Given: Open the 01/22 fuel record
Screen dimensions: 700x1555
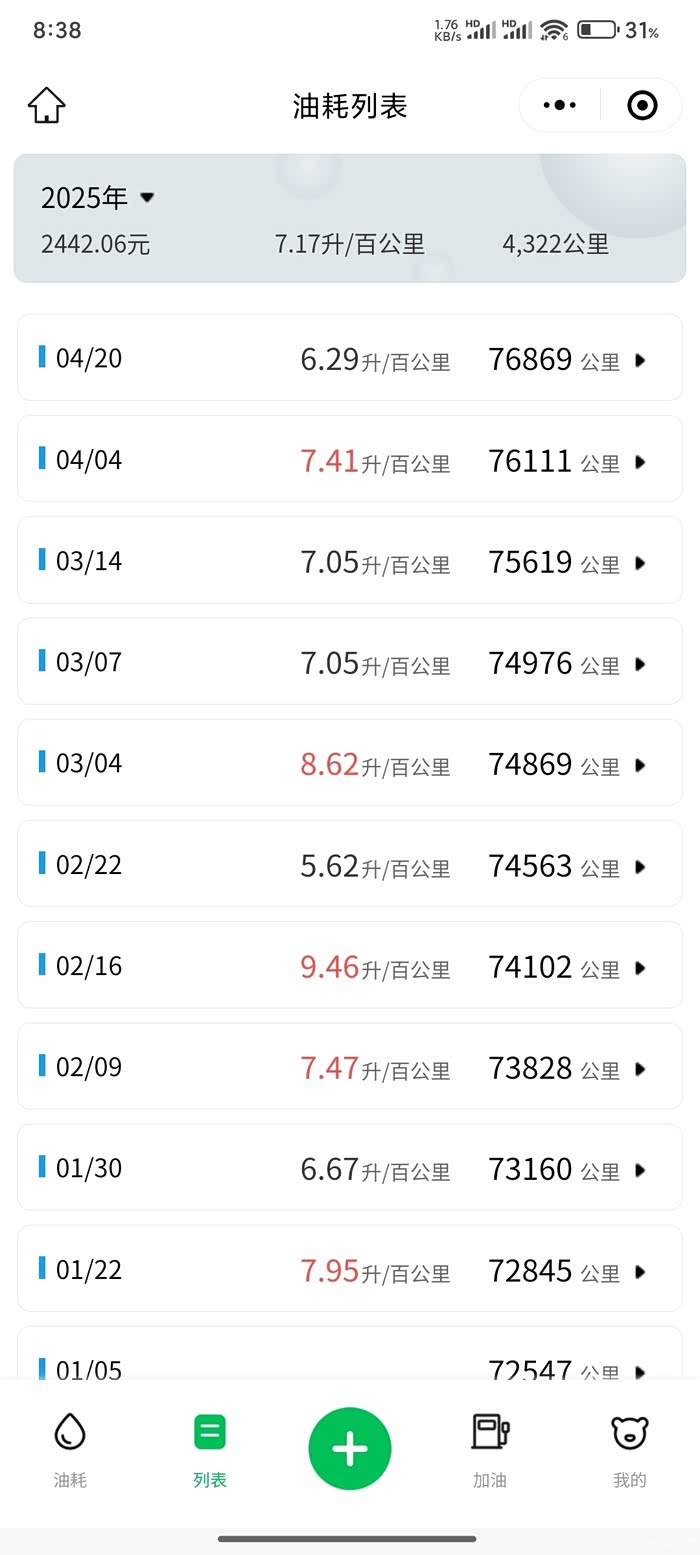Looking at the screenshot, I should click(350, 1269).
